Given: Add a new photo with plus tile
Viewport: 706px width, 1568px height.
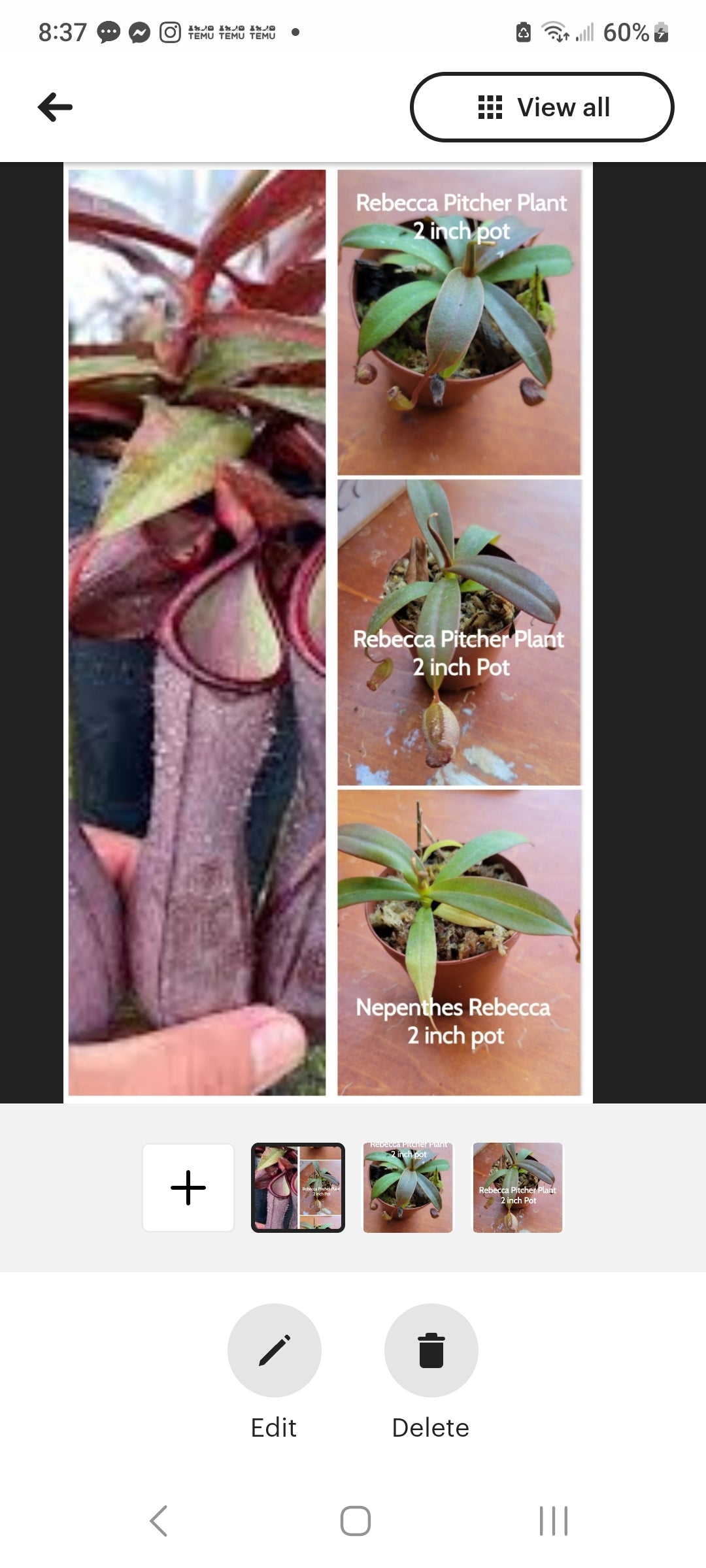Looking at the screenshot, I should (x=188, y=1188).
